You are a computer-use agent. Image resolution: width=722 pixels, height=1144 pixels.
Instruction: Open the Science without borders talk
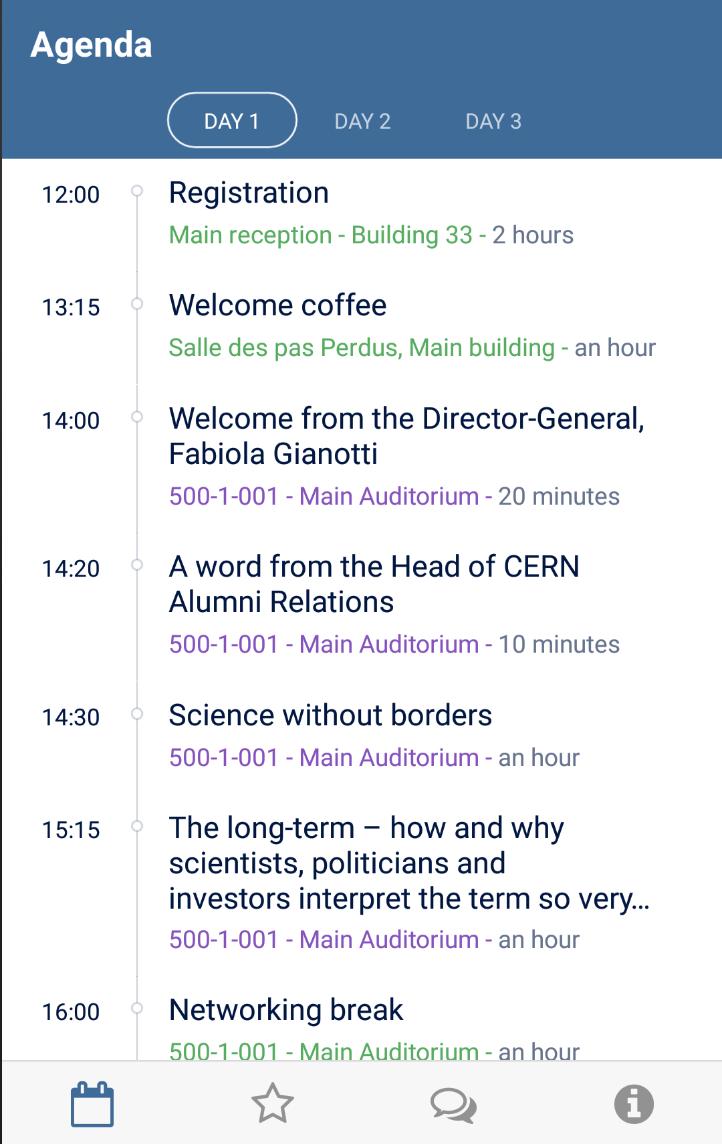click(x=329, y=716)
